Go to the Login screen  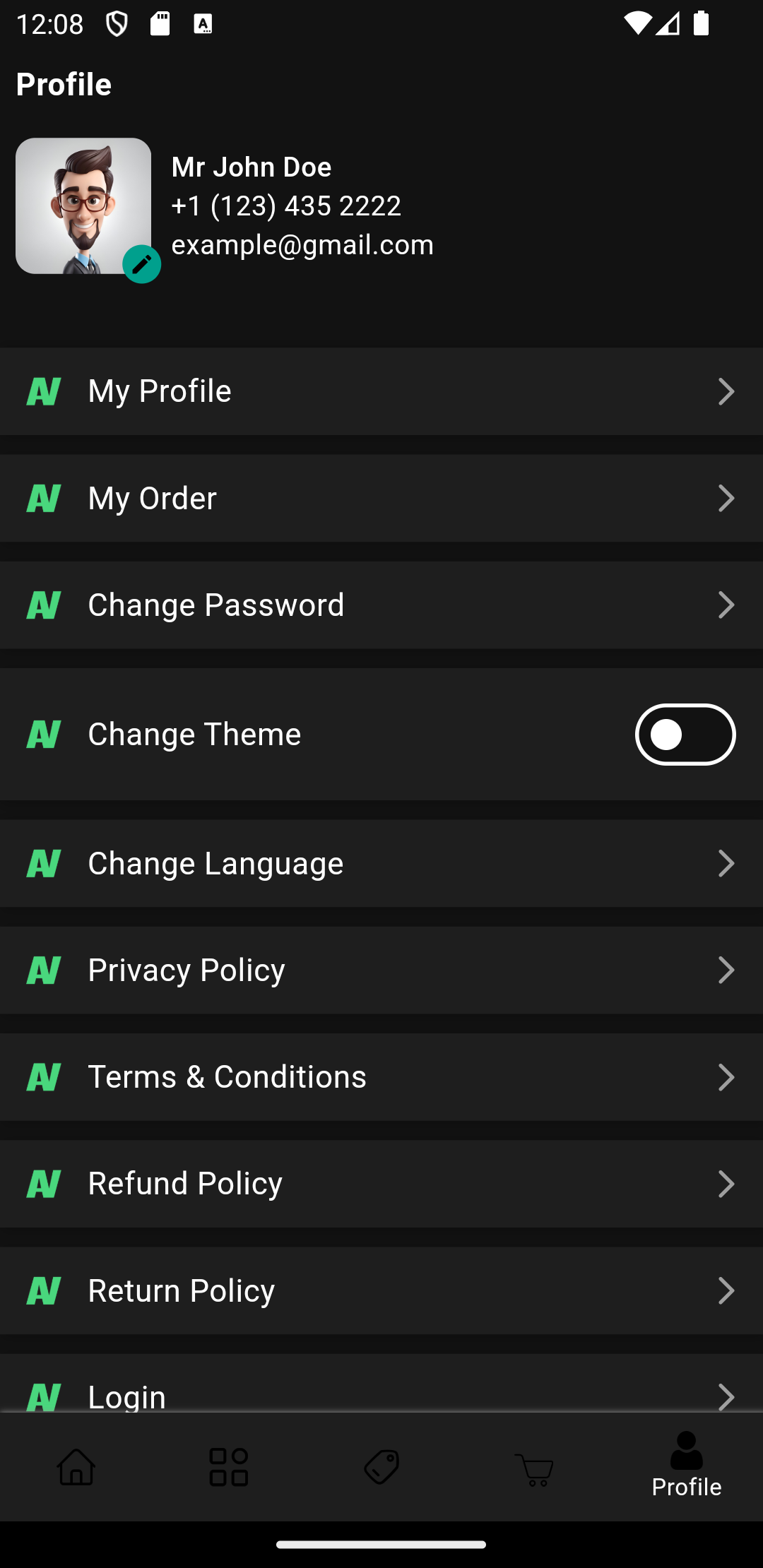click(381, 1393)
